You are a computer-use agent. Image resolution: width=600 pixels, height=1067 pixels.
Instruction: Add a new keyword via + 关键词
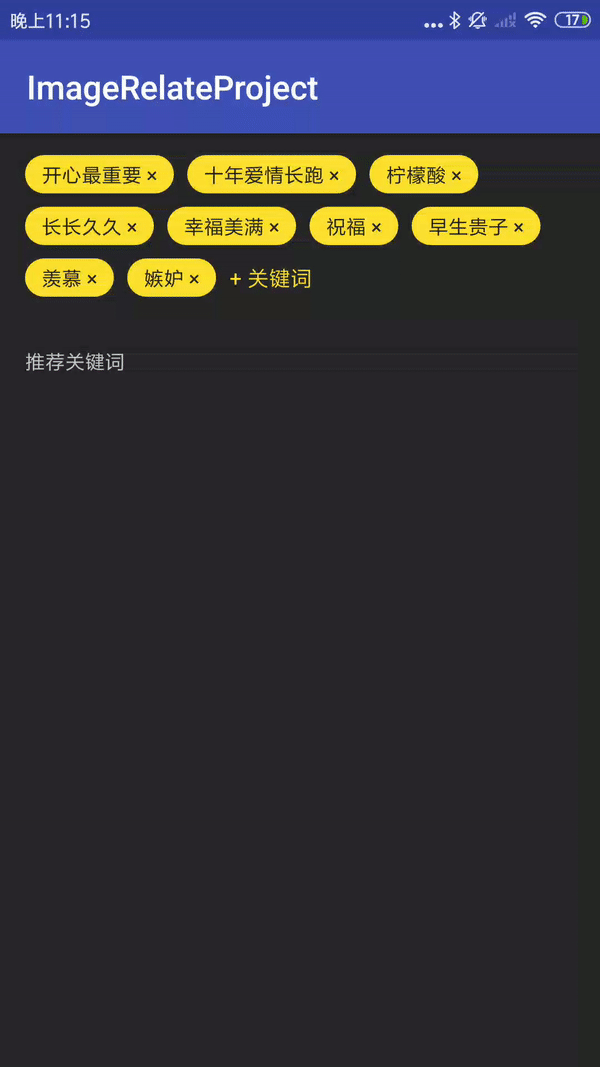(x=270, y=279)
